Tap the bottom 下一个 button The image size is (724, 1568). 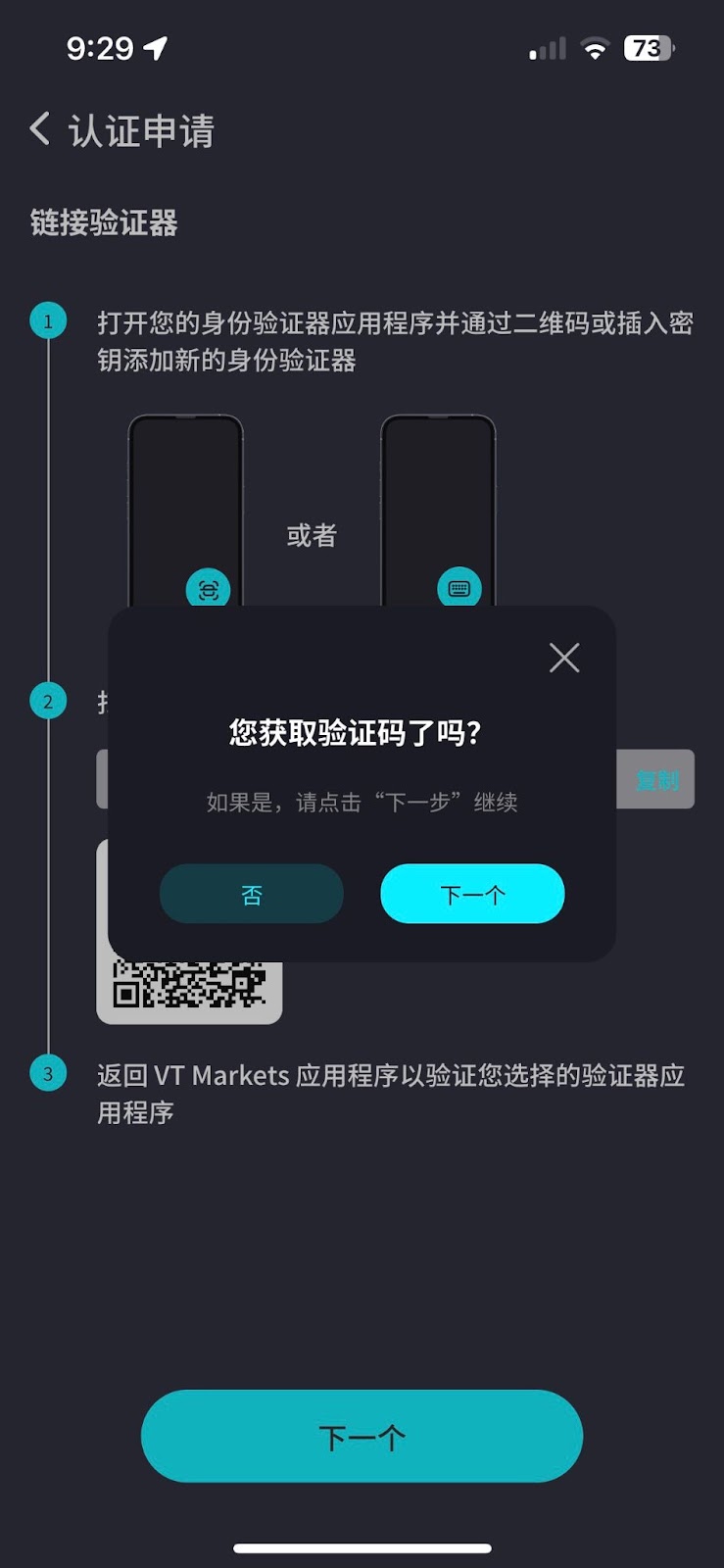point(362,1437)
